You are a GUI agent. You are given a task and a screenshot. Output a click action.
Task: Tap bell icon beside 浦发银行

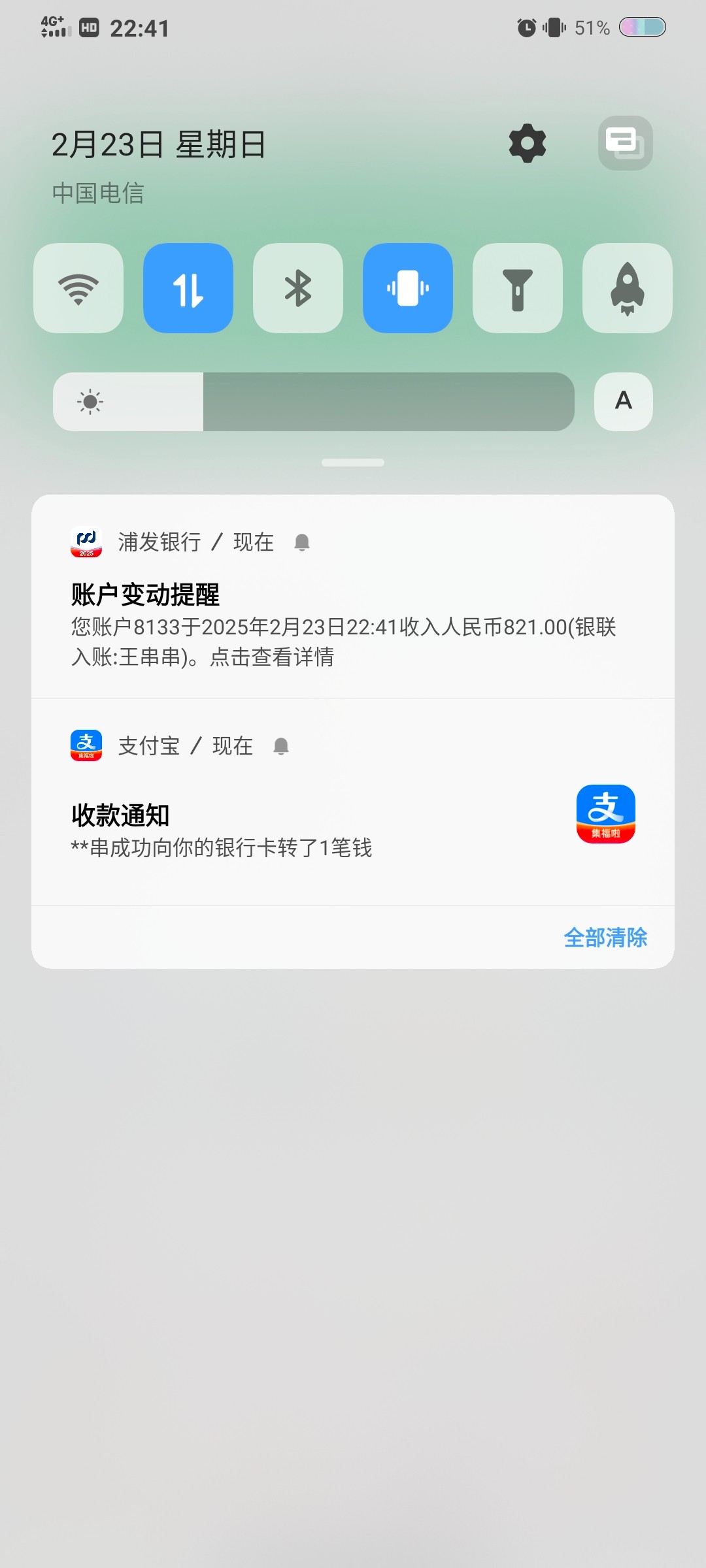[x=302, y=542]
